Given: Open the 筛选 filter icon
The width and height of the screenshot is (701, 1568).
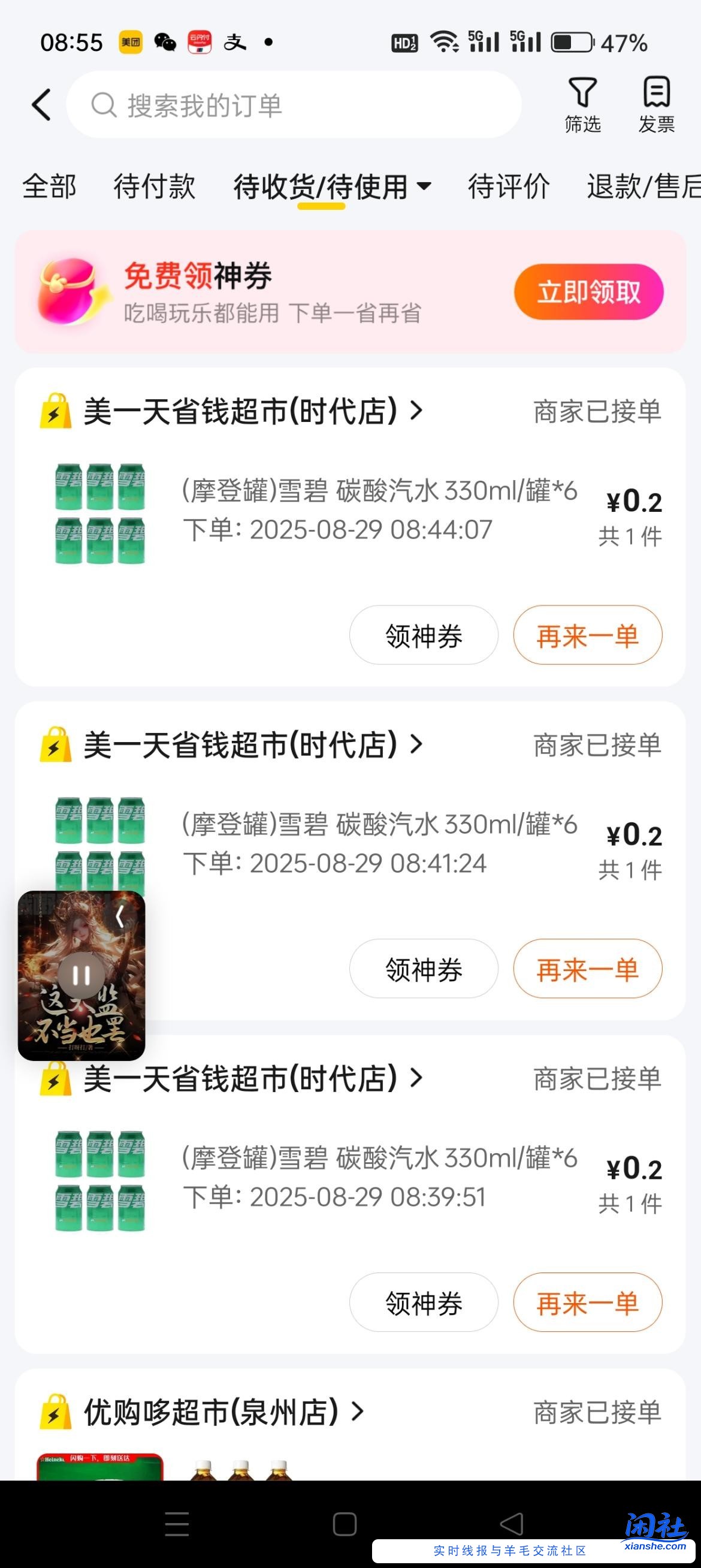Looking at the screenshot, I should 582,104.
